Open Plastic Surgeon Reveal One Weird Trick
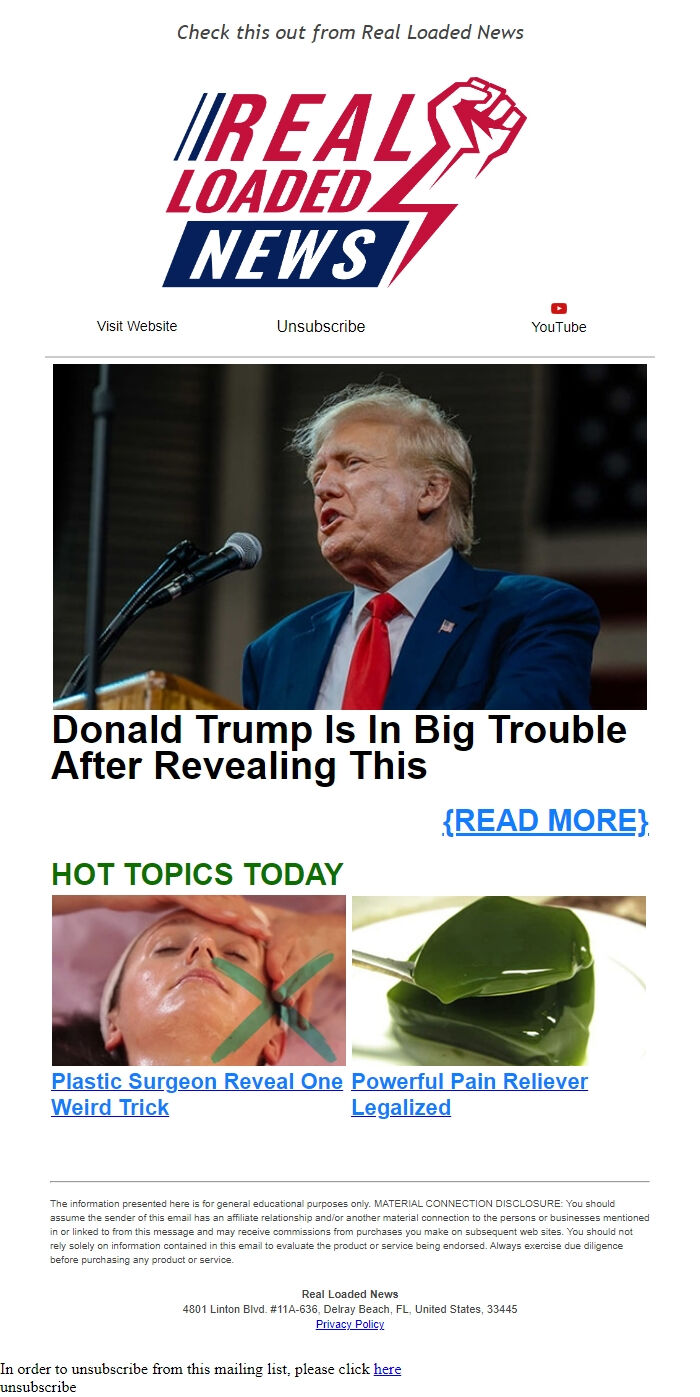This screenshot has height=1397, width=700. [197, 1094]
